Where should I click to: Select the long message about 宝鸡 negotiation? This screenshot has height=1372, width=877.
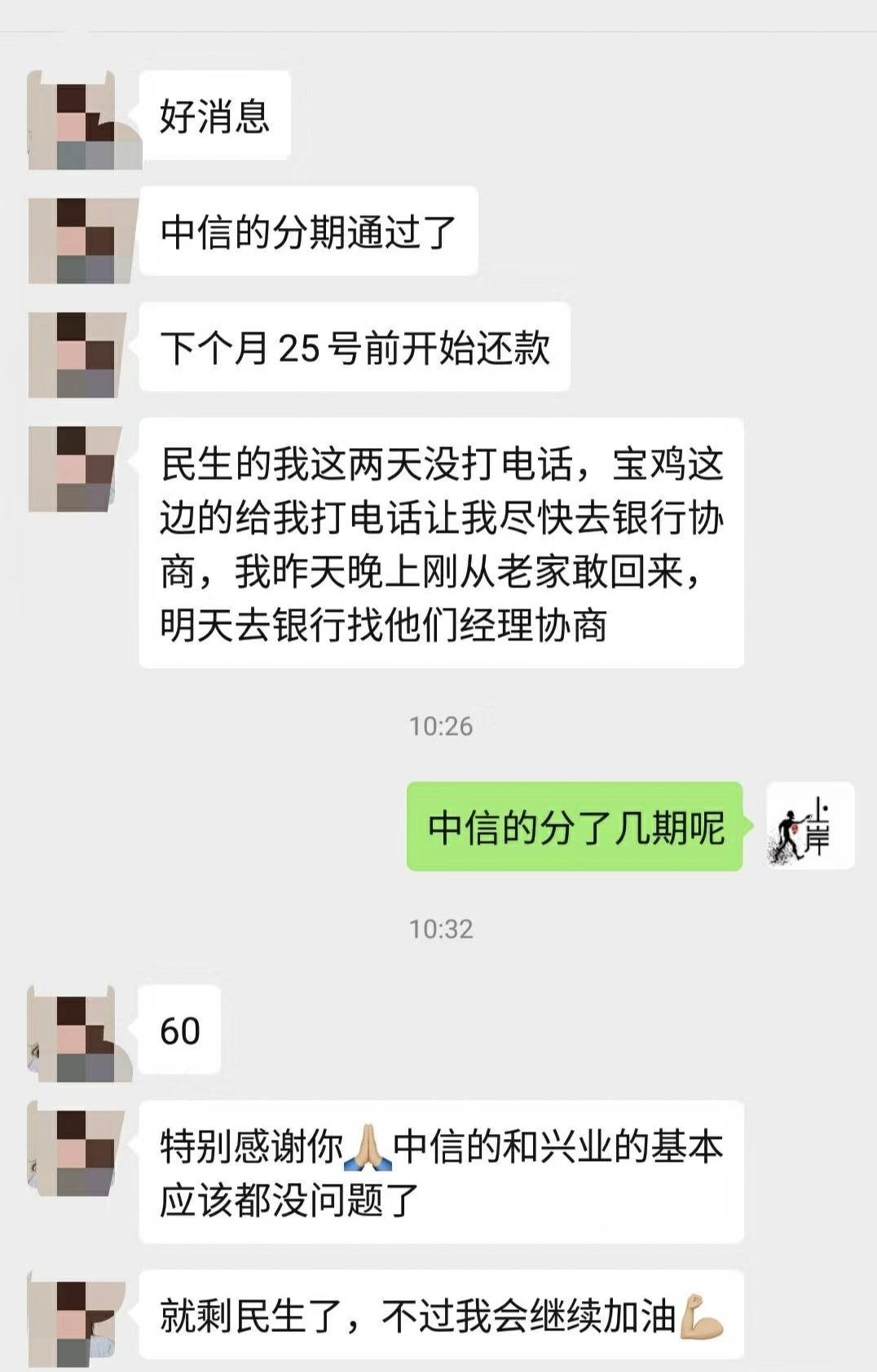click(444, 546)
